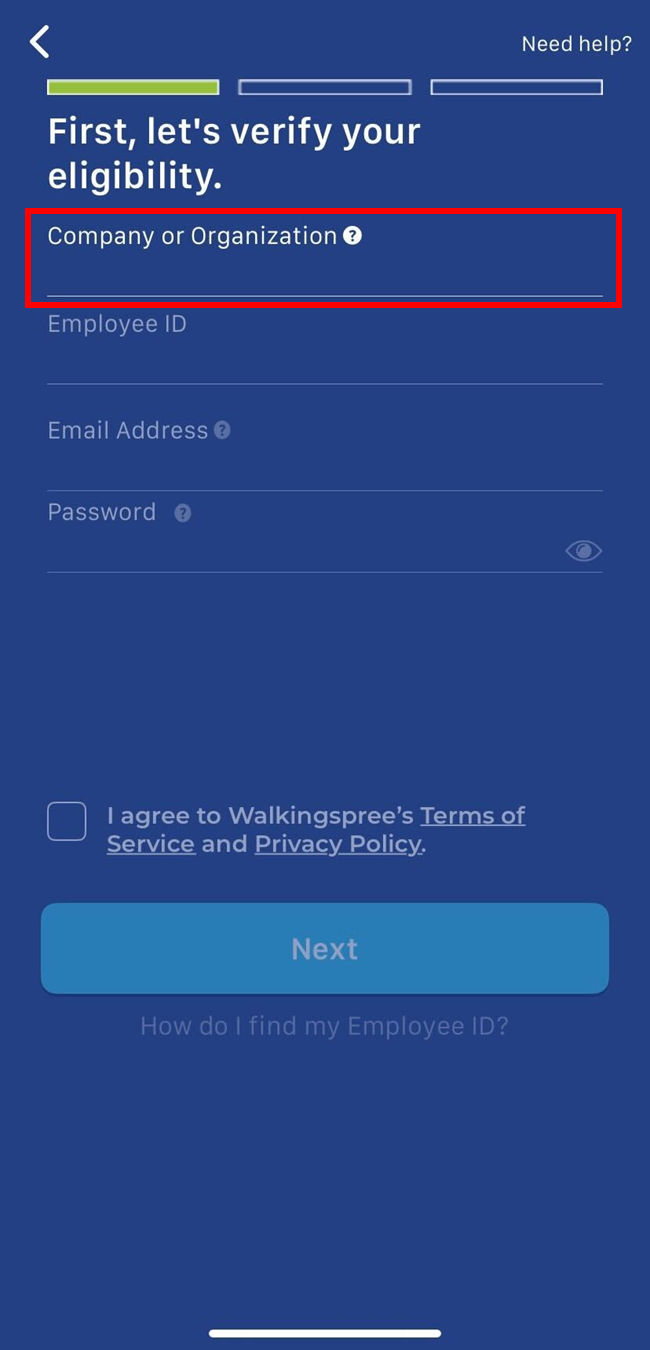The height and width of the screenshot is (1350, 650).
Task: Tap the Company or Organization field
Action: coord(324,258)
